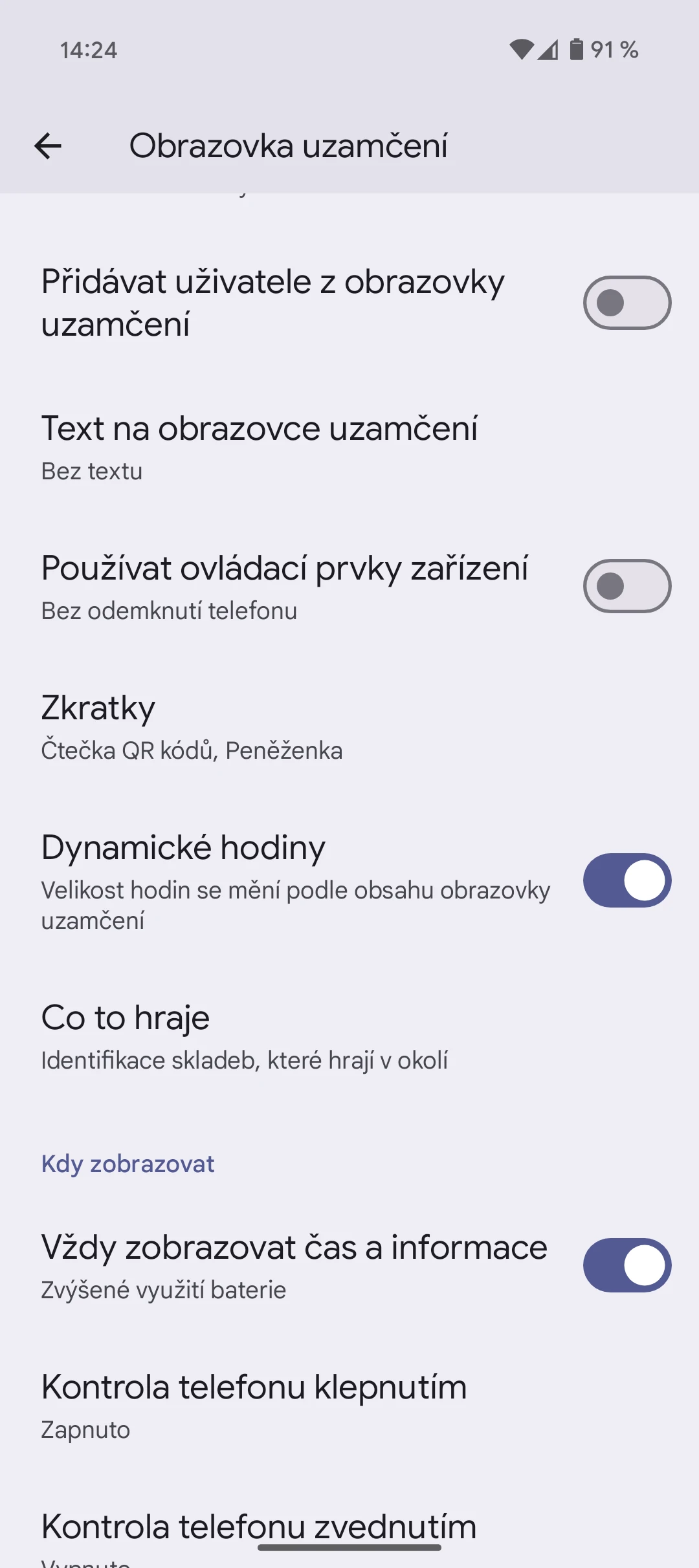Image resolution: width=699 pixels, height=1568 pixels.
Task: Turn off Vždy zobrazovat čas a informace
Action: click(x=627, y=1265)
